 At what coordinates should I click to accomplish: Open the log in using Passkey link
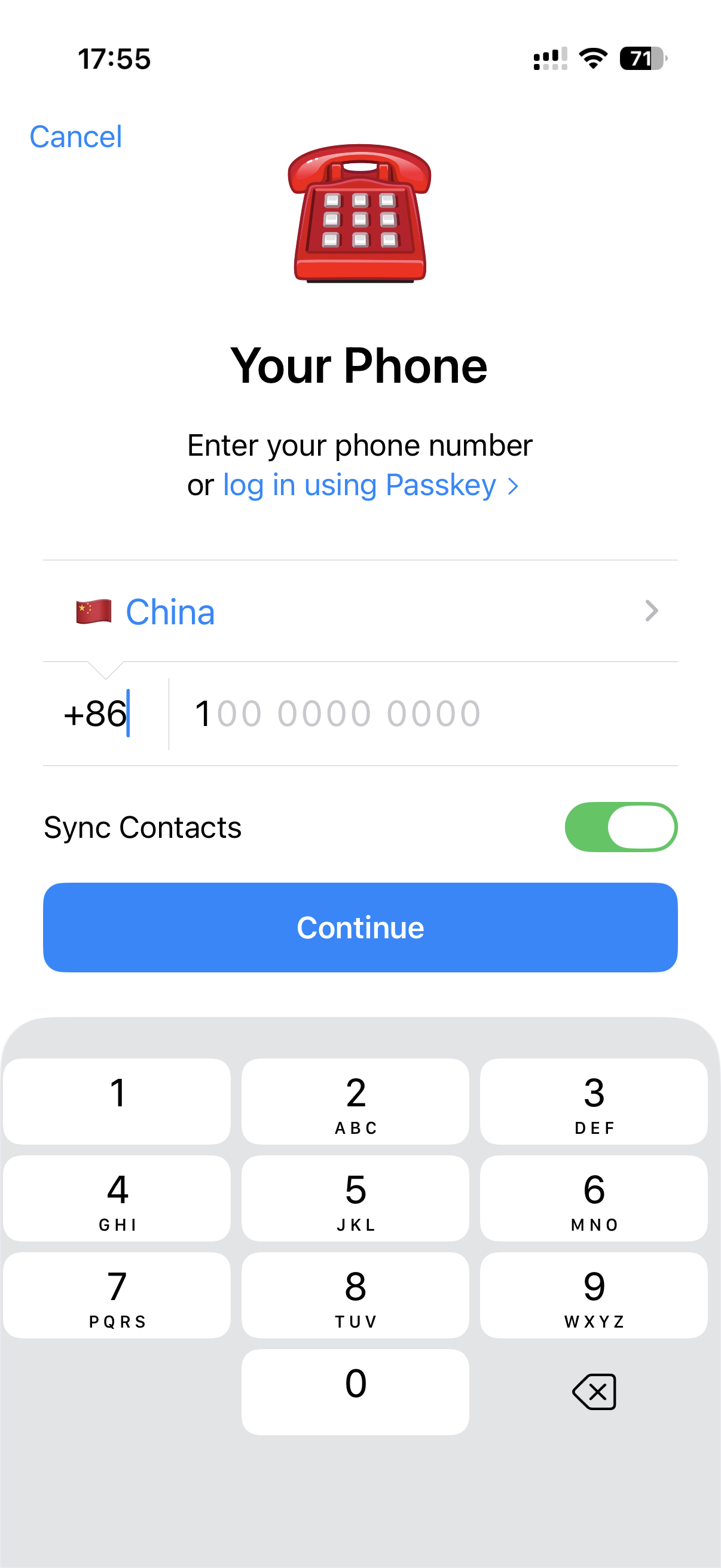[370, 485]
